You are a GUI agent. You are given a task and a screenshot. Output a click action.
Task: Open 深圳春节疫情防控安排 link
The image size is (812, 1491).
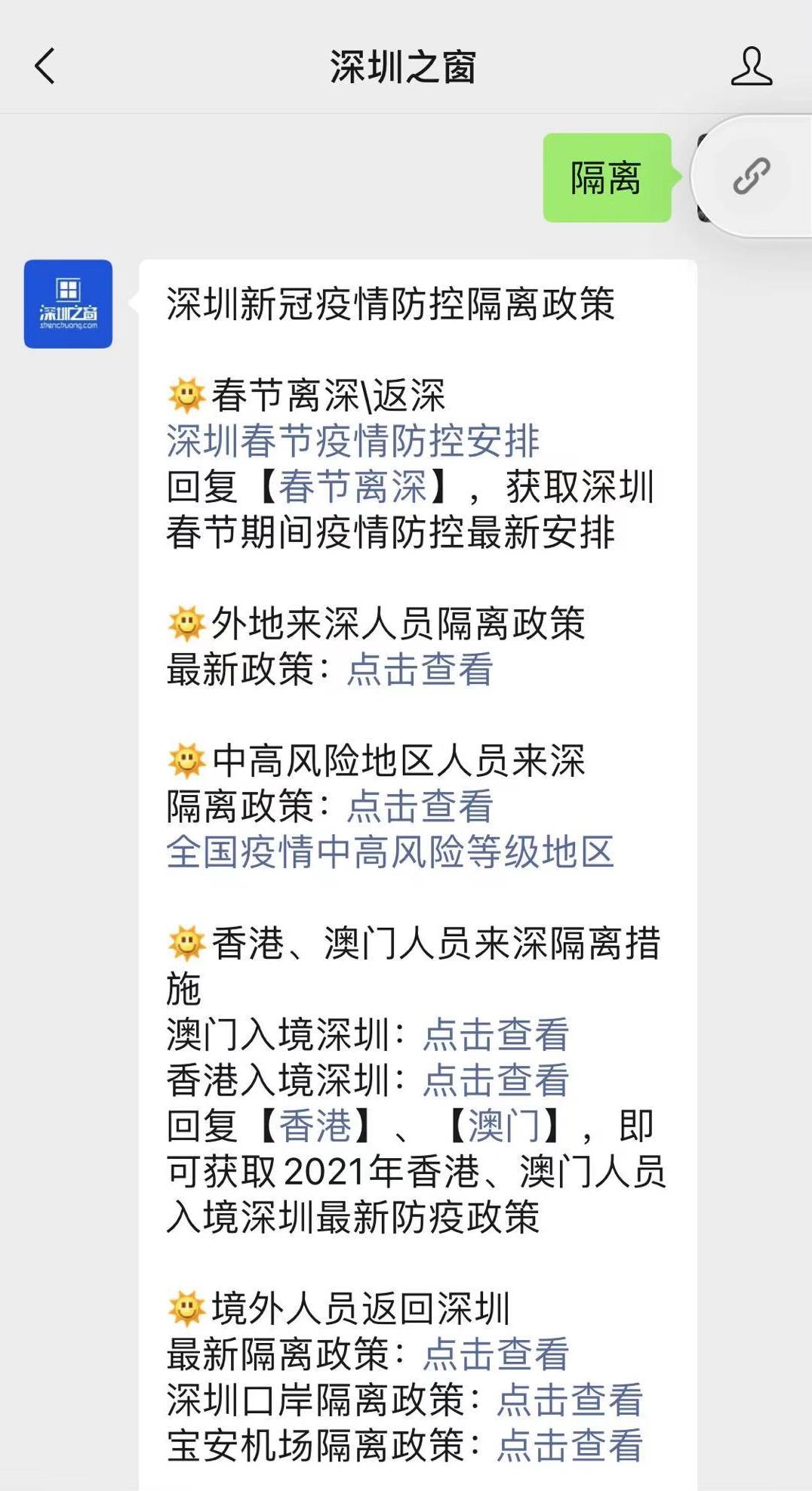click(x=353, y=441)
